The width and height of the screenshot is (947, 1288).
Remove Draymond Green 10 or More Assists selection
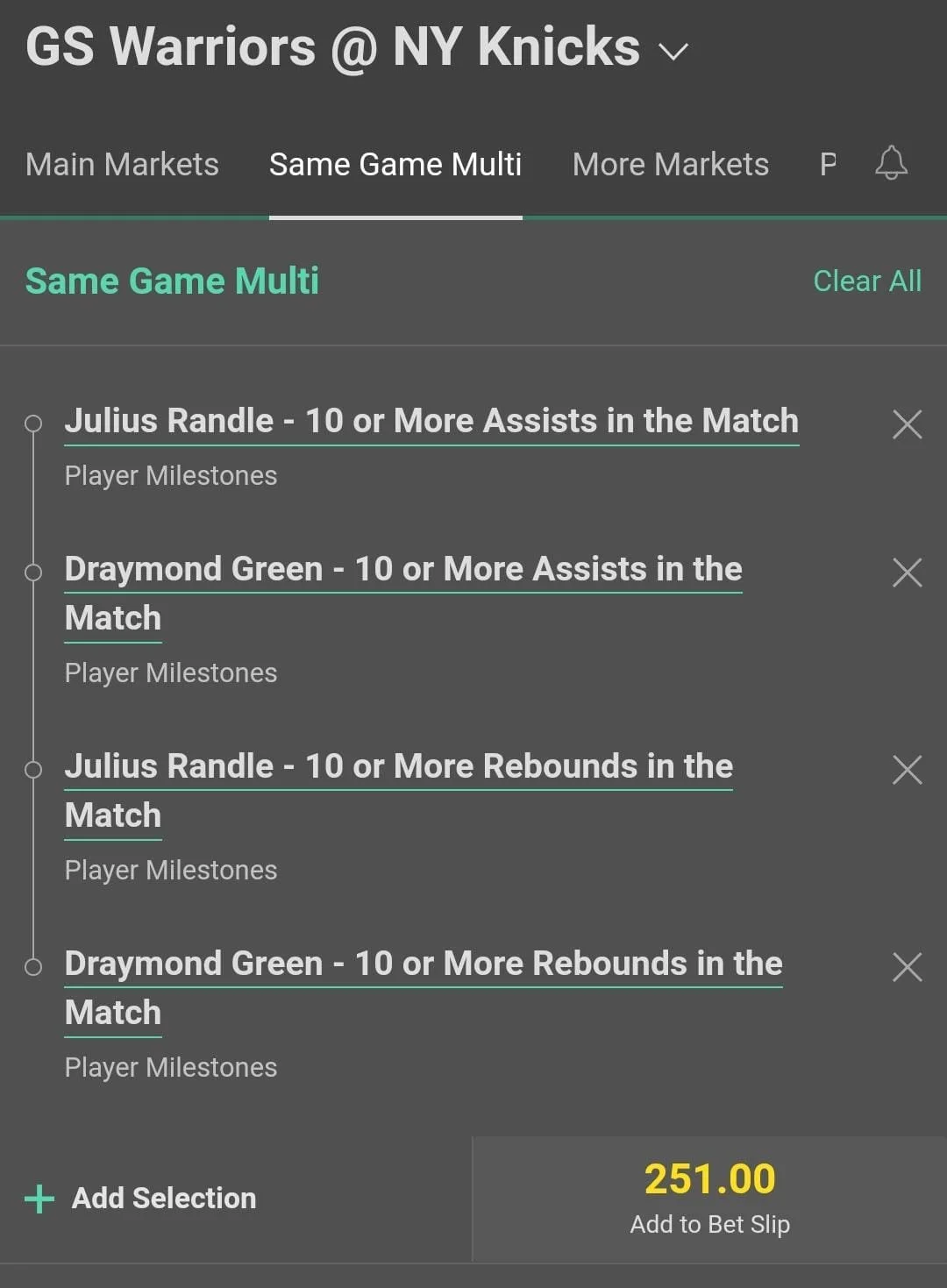pyautogui.click(x=907, y=573)
